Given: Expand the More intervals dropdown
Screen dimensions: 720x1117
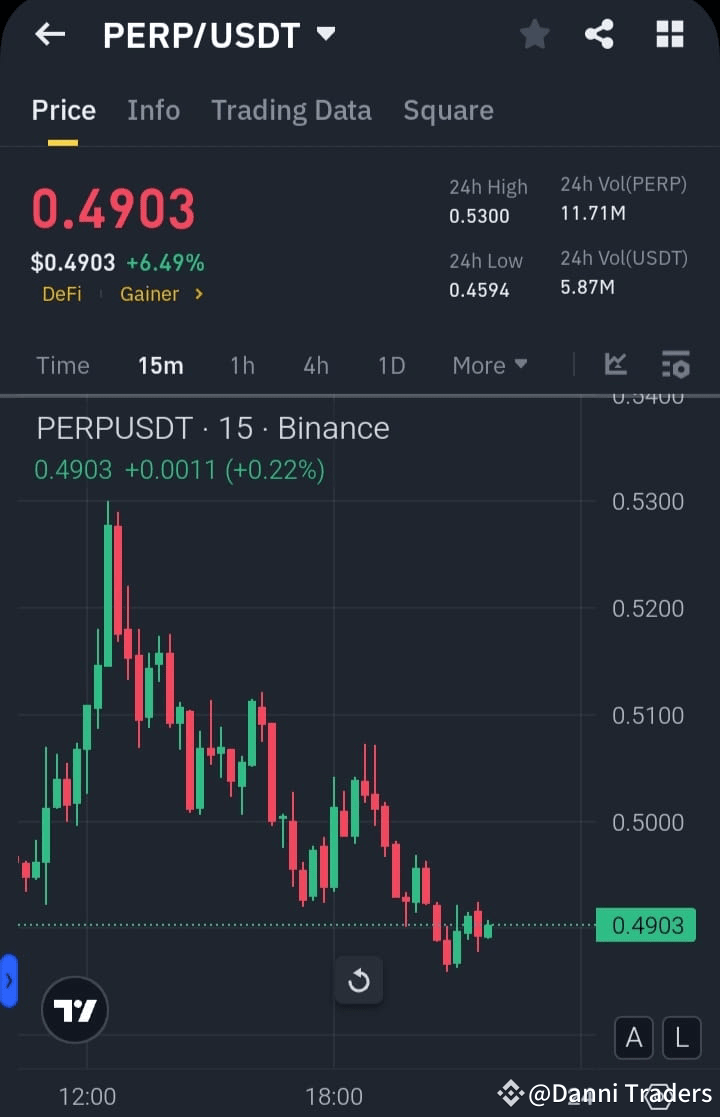Looking at the screenshot, I should pos(489,365).
